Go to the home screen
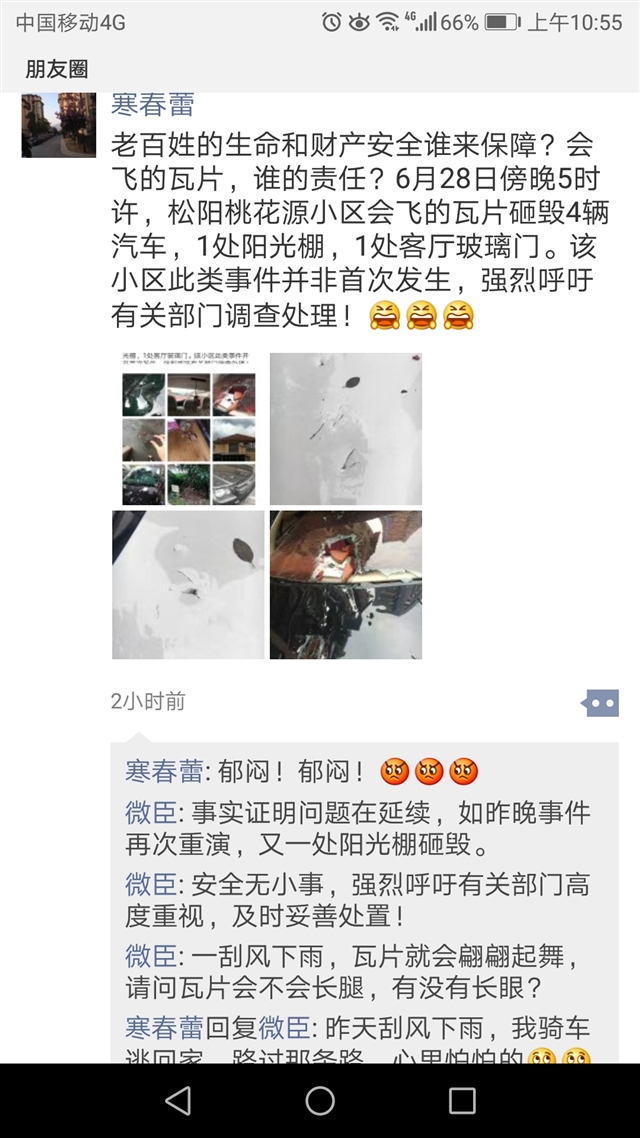Image resolution: width=640 pixels, height=1138 pixels. 320,1100
